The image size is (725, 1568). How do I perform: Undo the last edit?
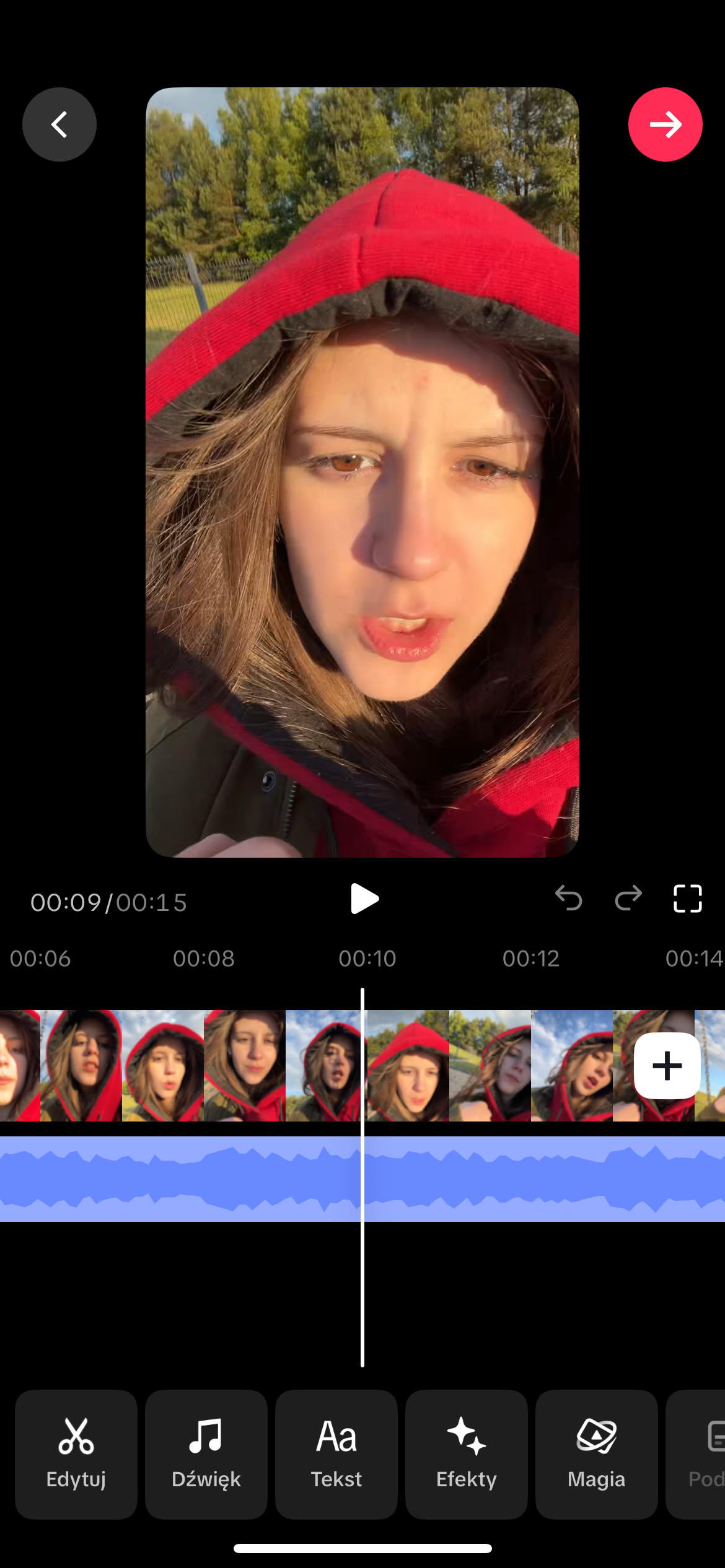click(x=568, y=898)
